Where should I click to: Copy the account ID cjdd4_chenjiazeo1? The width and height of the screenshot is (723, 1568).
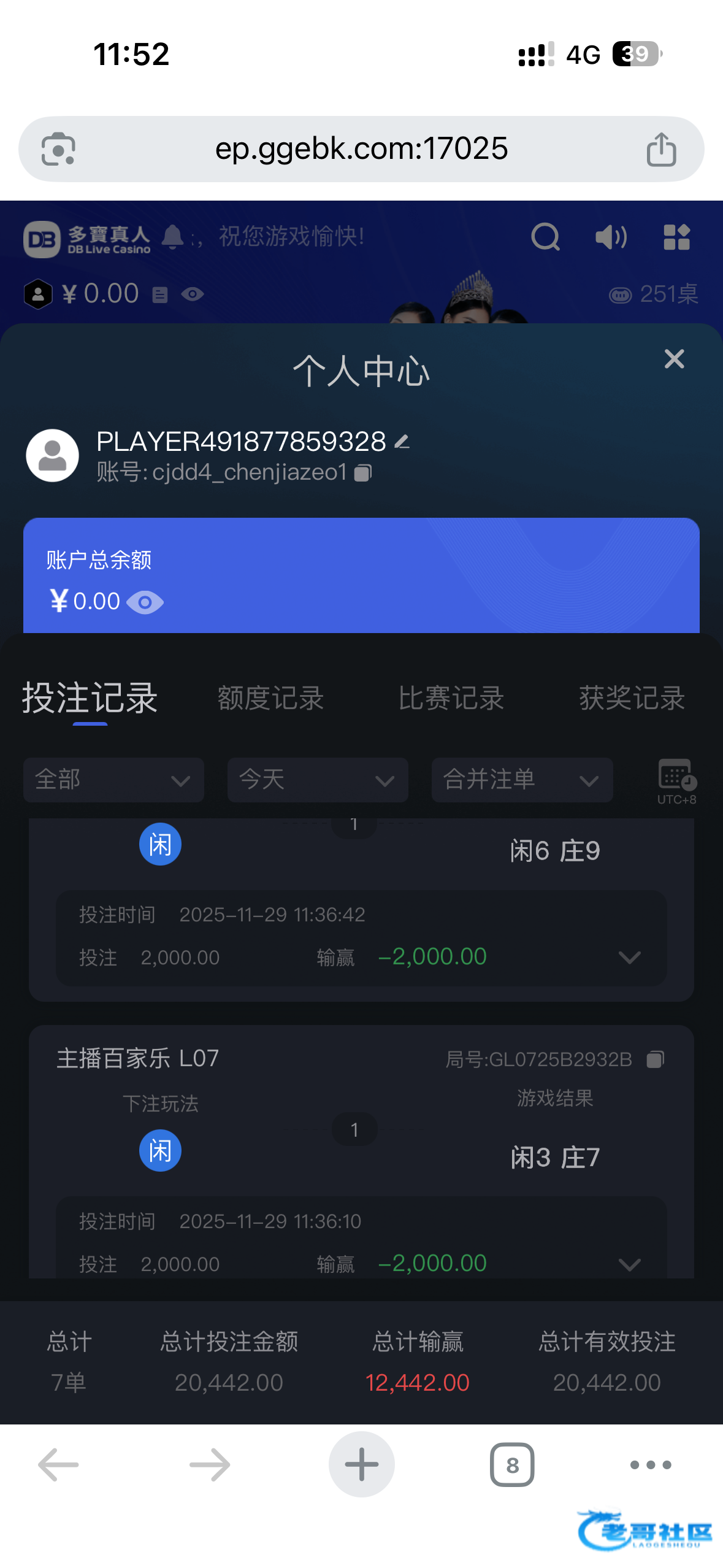point(363,472)
